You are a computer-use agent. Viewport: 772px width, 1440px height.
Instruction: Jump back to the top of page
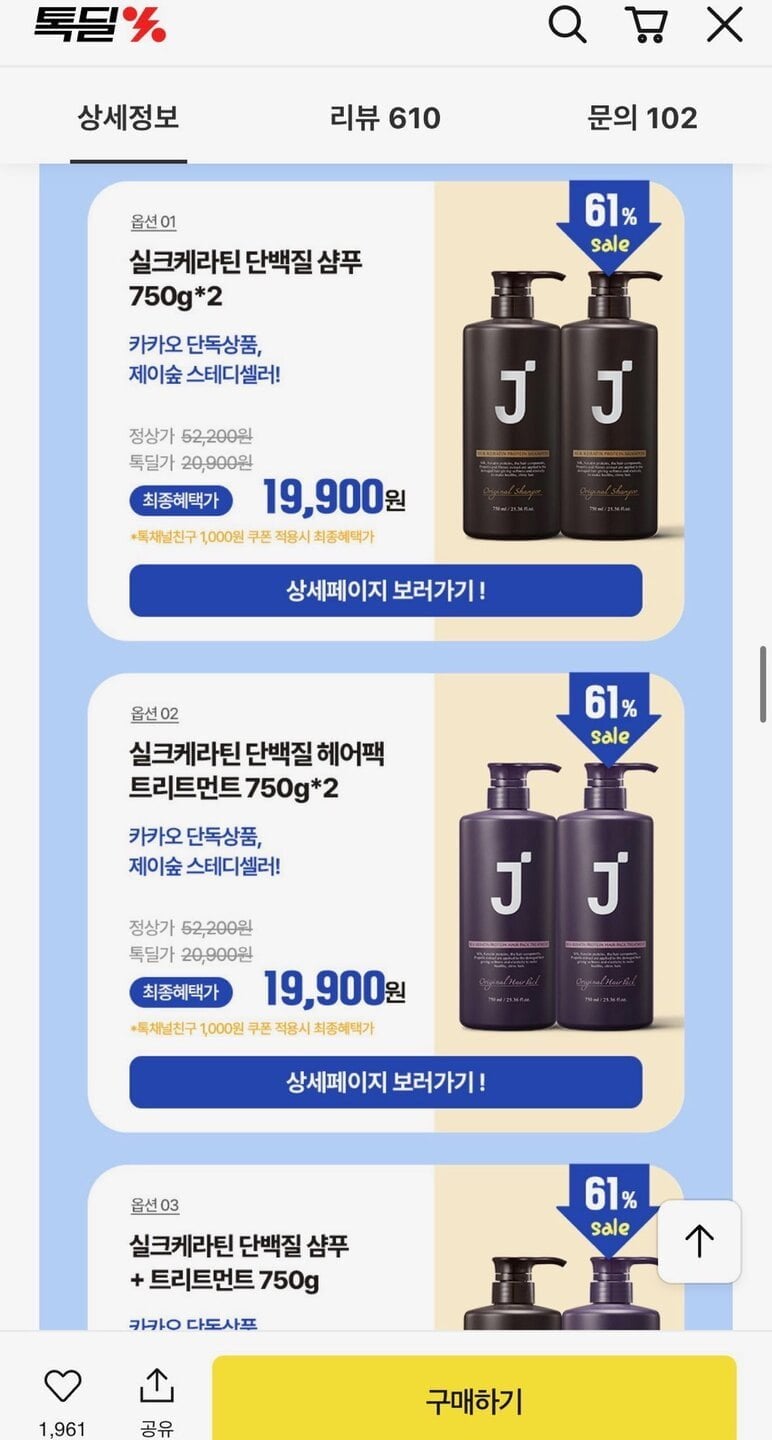[699, 1242]
